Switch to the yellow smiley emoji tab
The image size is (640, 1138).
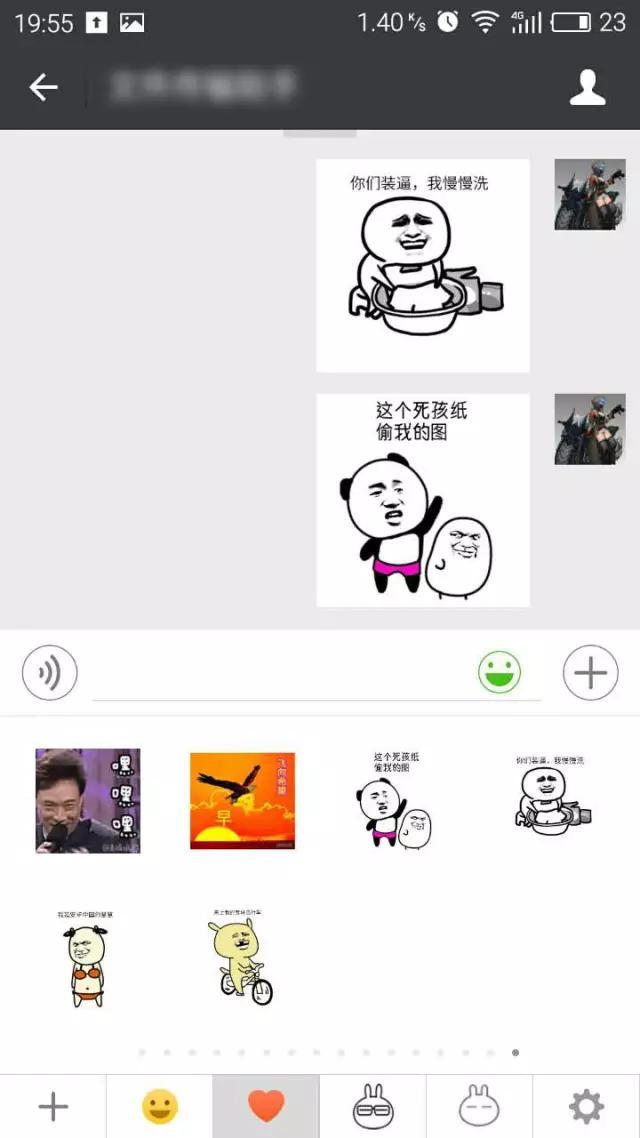click(159, 1107)
